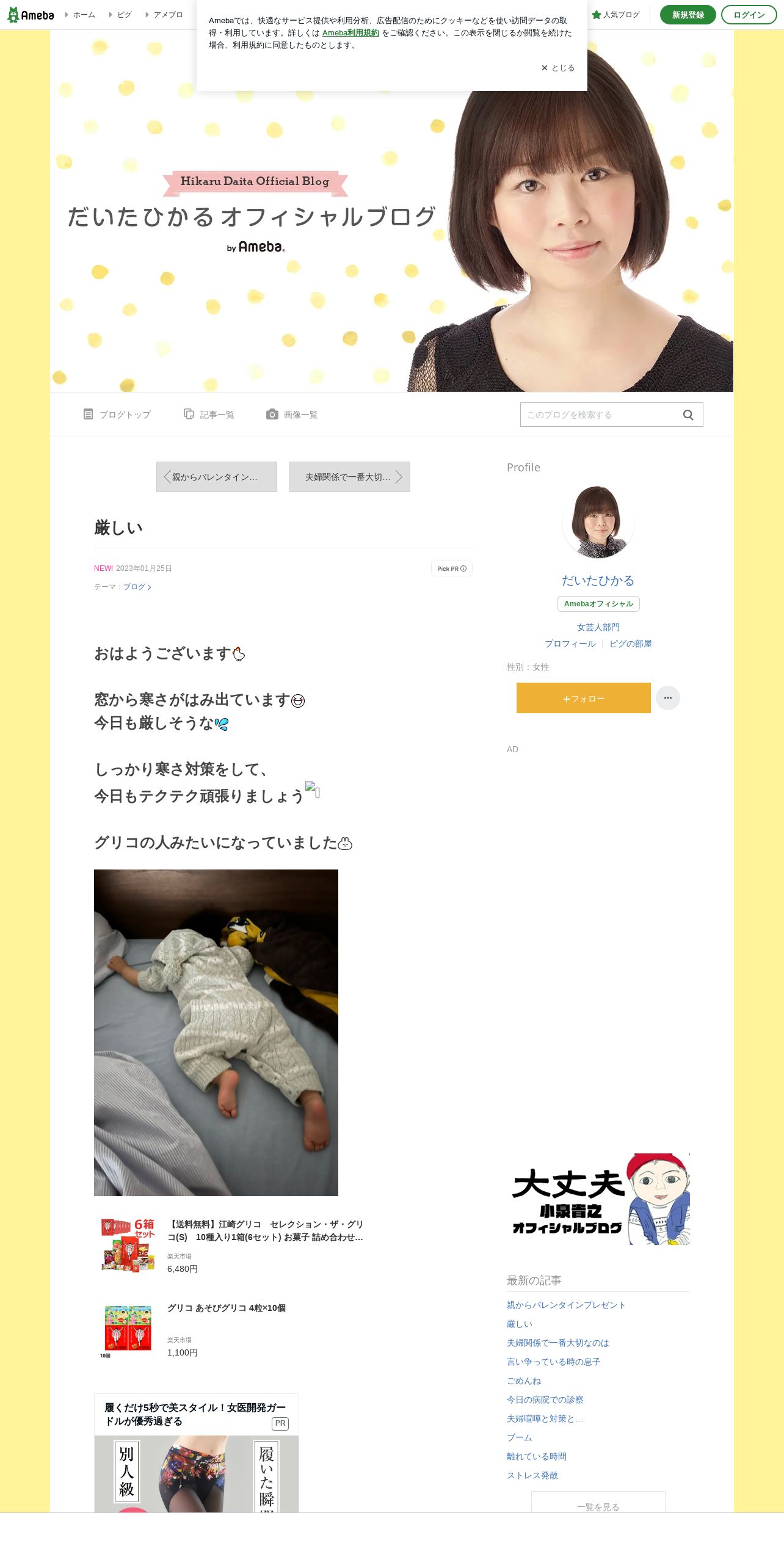Tap the 新規登録 sign-up button
Screen dimensions: 784x1568
tap(688, 15)
